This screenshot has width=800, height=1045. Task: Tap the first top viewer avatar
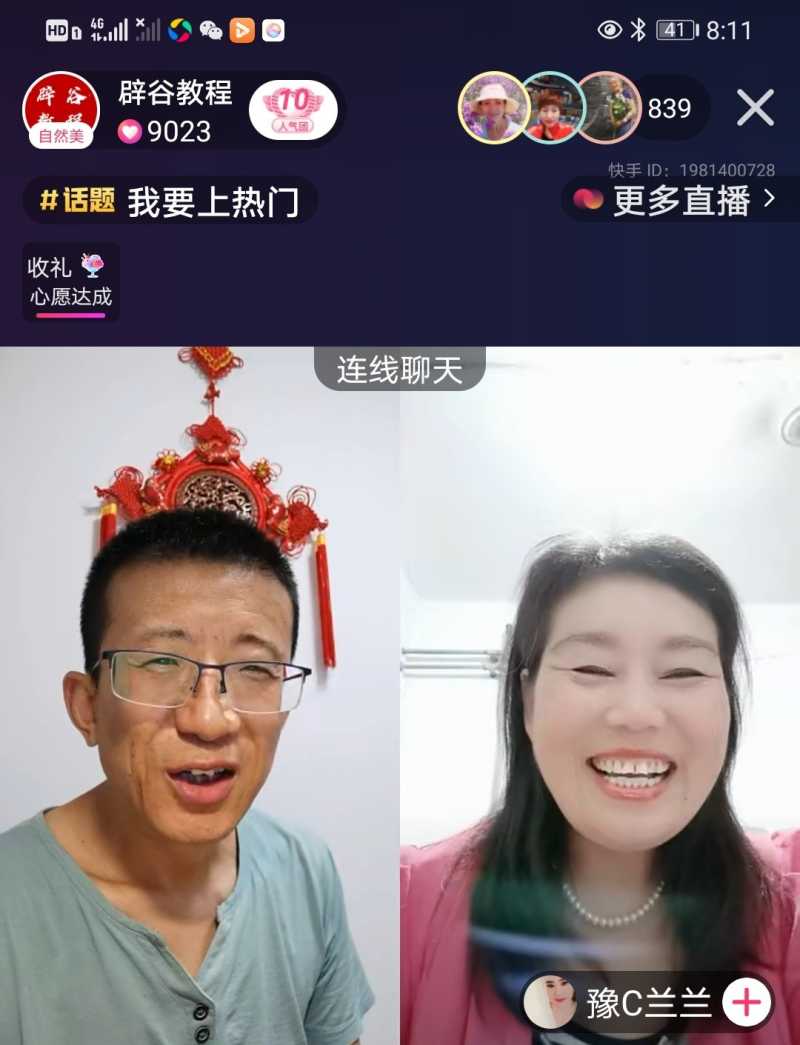(x=493, y=107)
